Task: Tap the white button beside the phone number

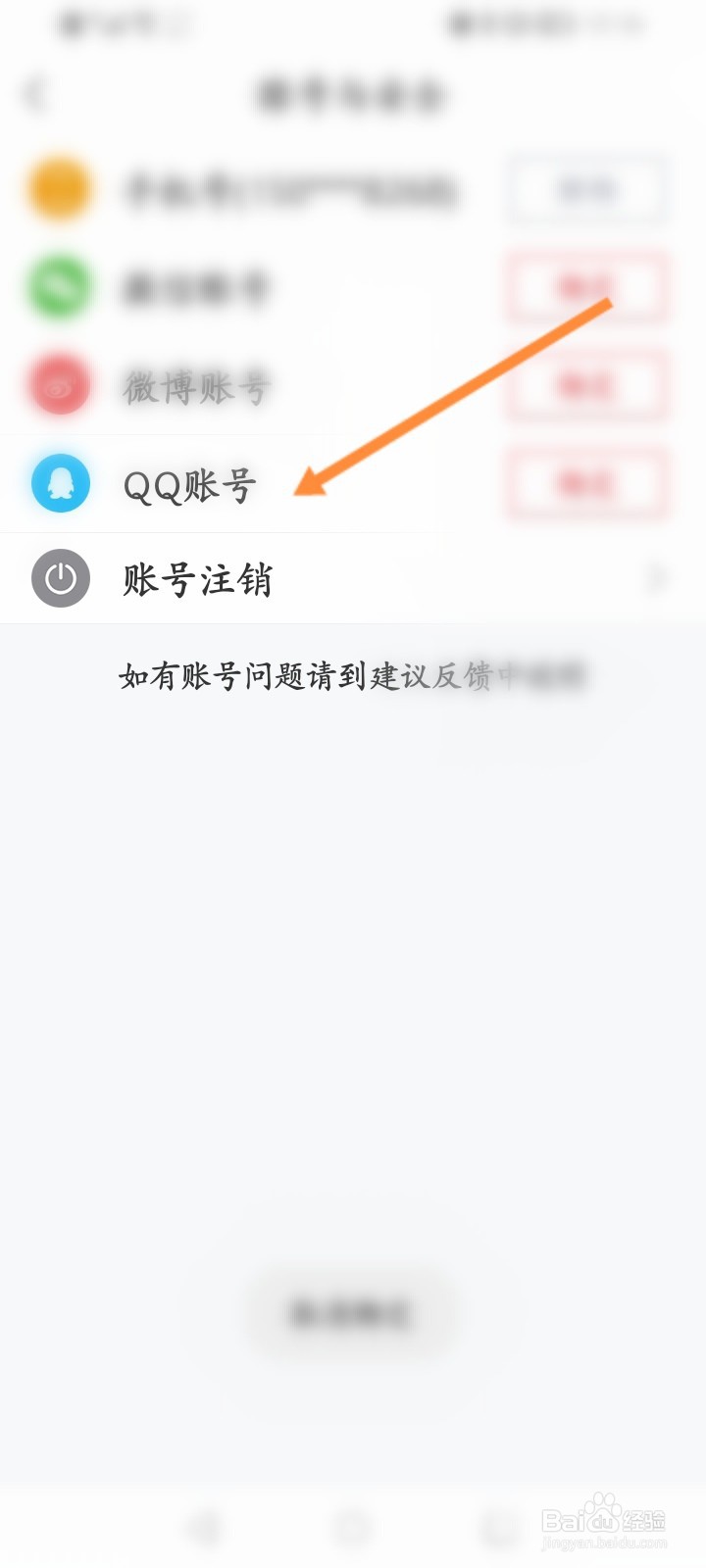Action: click(586, 189)
